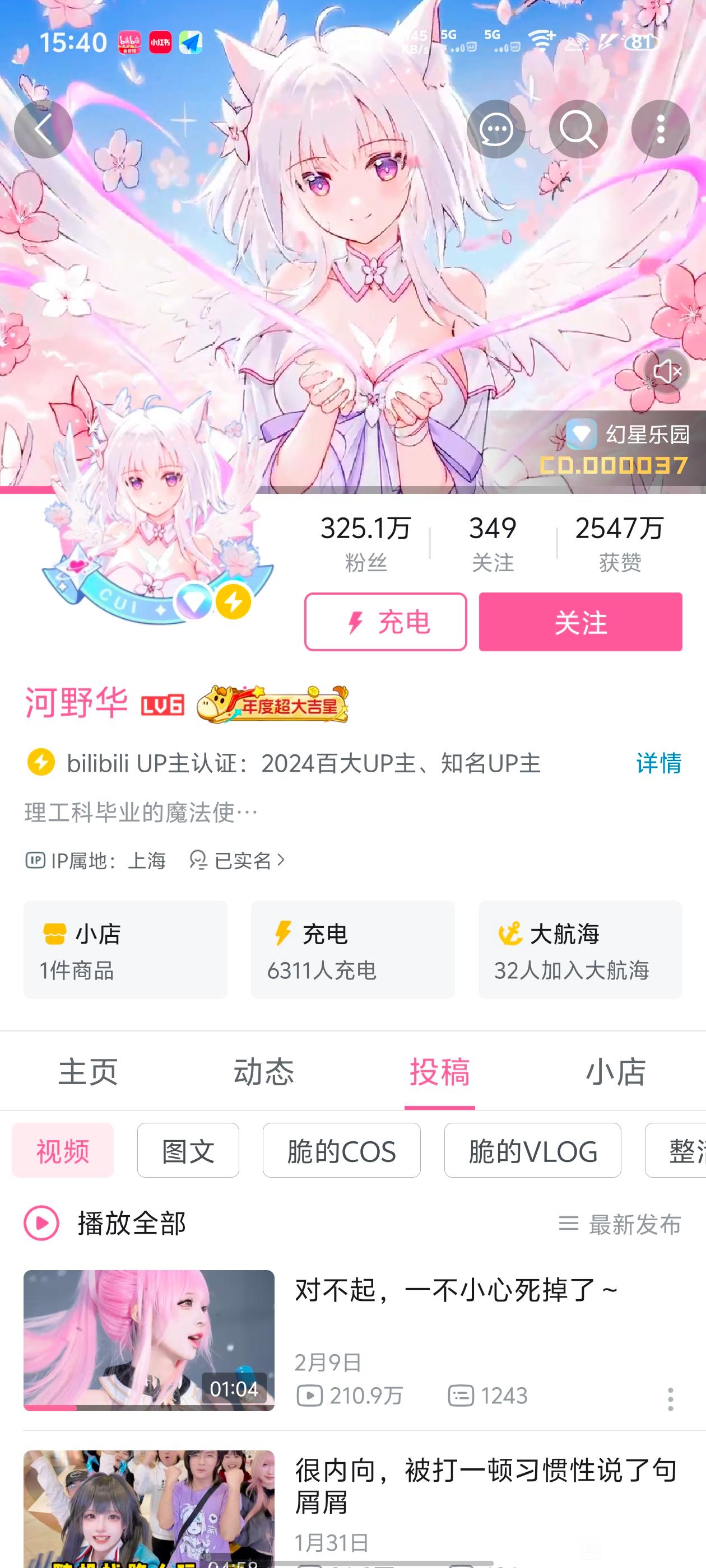This screenshot has width=706, height=1568.
Task: Open 详情 certification details
Action: [658, 763]
